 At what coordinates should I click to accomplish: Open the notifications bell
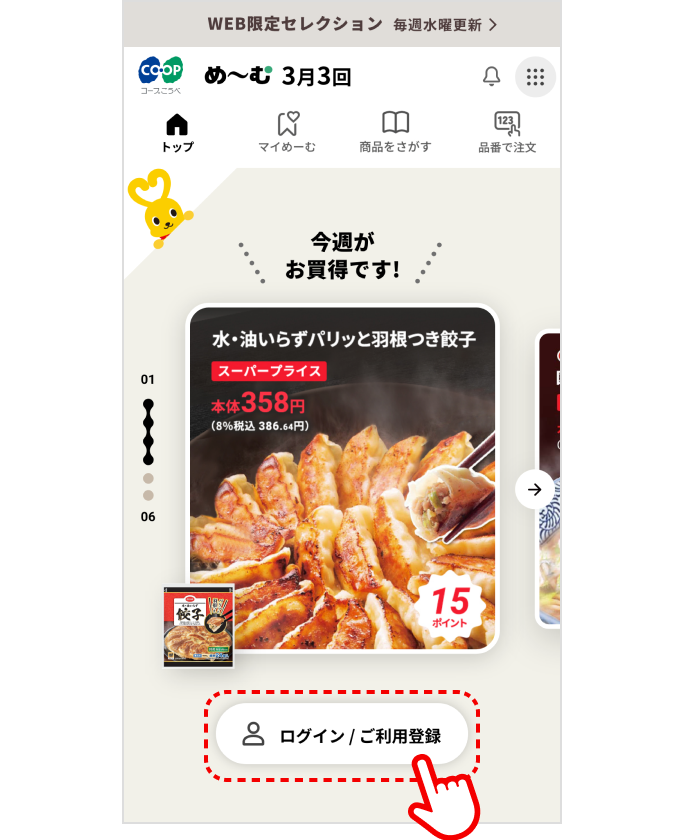(491, 76)
